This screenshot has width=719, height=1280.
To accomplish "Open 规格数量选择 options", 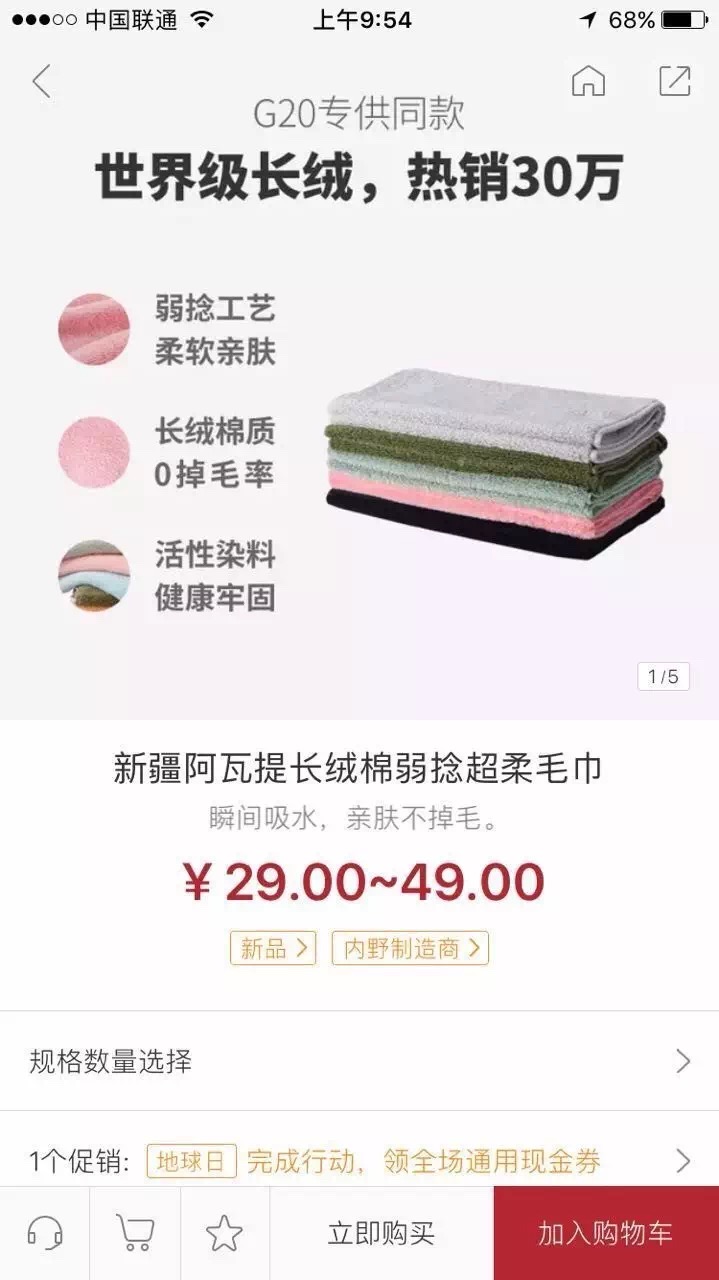I will (359, 1061).
